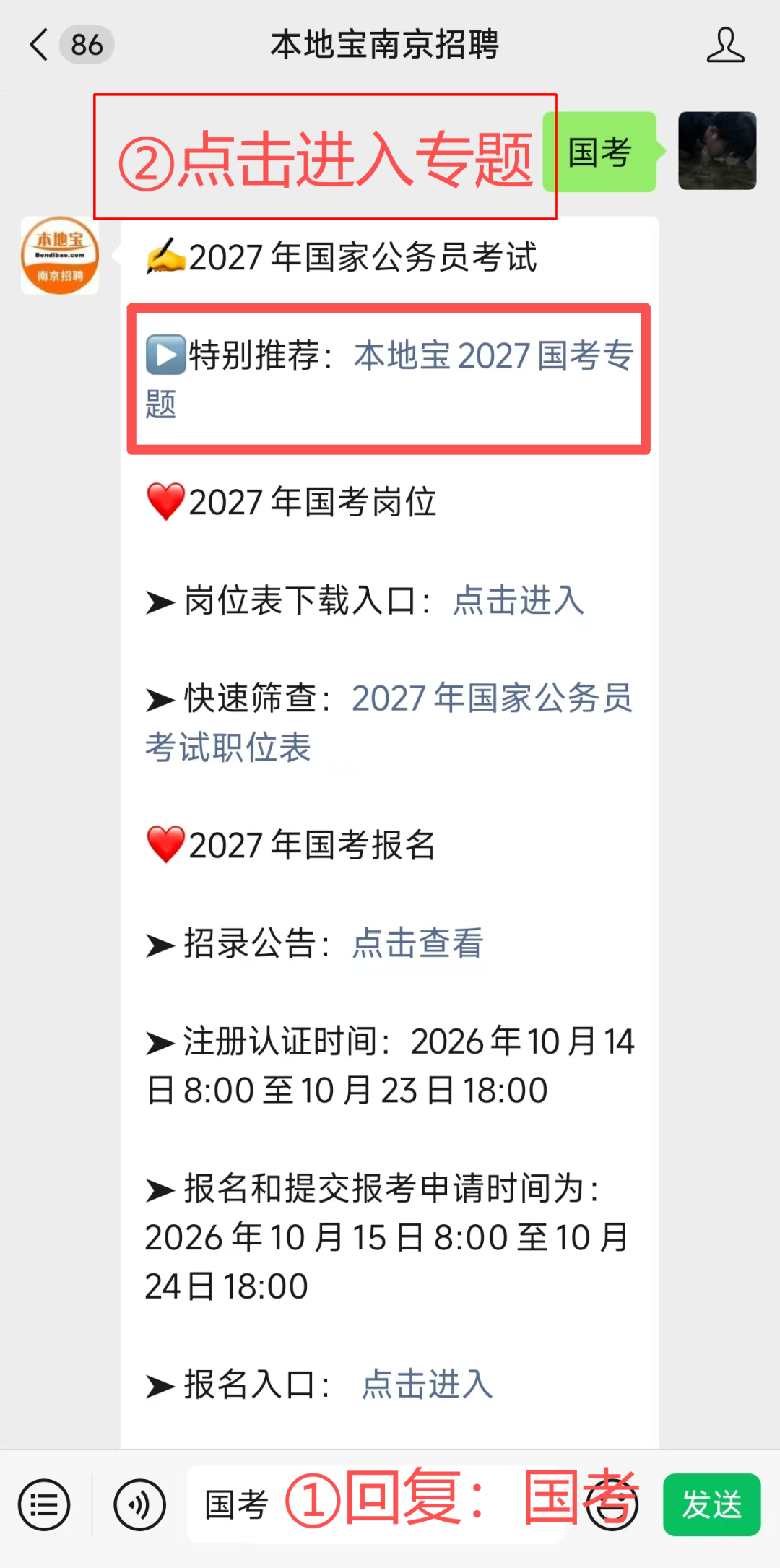
Task: View the 本地宝南京招聘 account avatar
Action: point(60,255)
